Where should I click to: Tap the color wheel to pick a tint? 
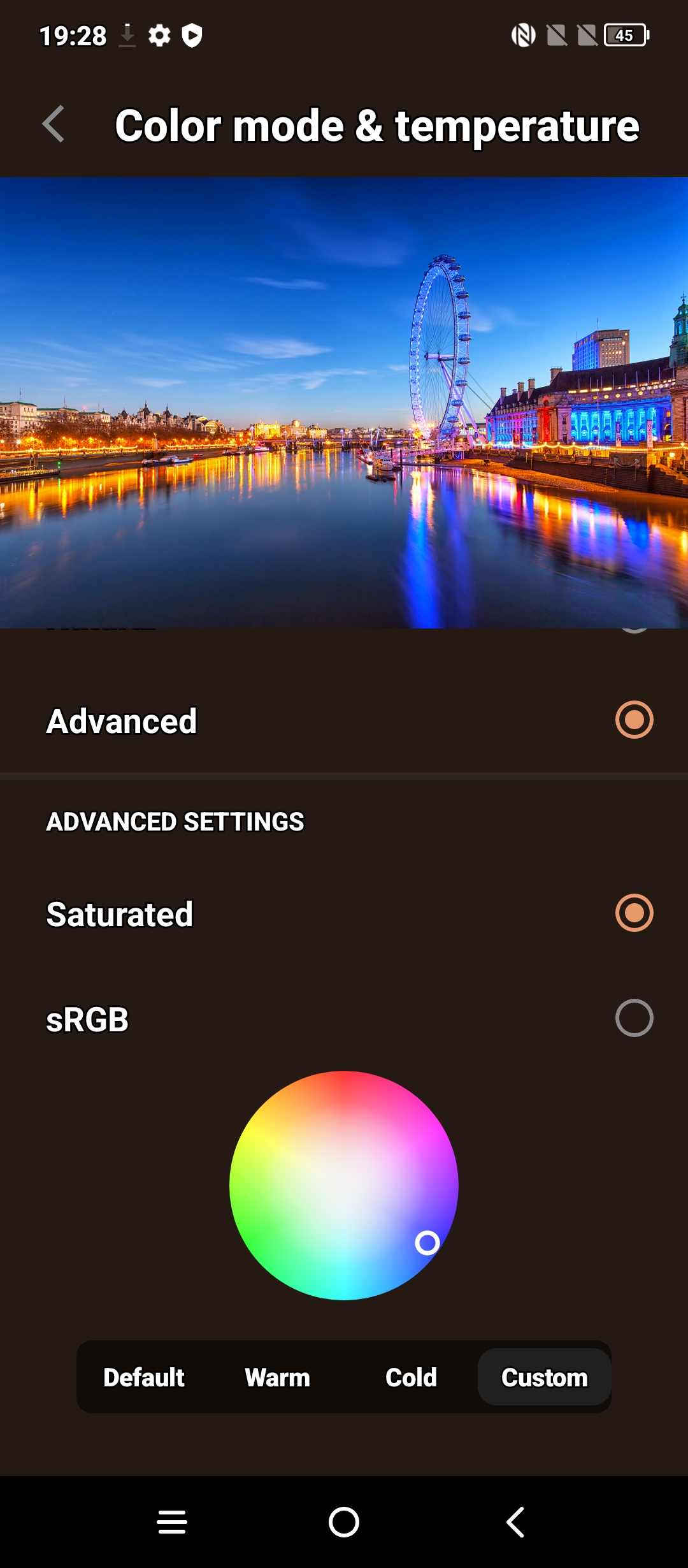coord(344,1186)
